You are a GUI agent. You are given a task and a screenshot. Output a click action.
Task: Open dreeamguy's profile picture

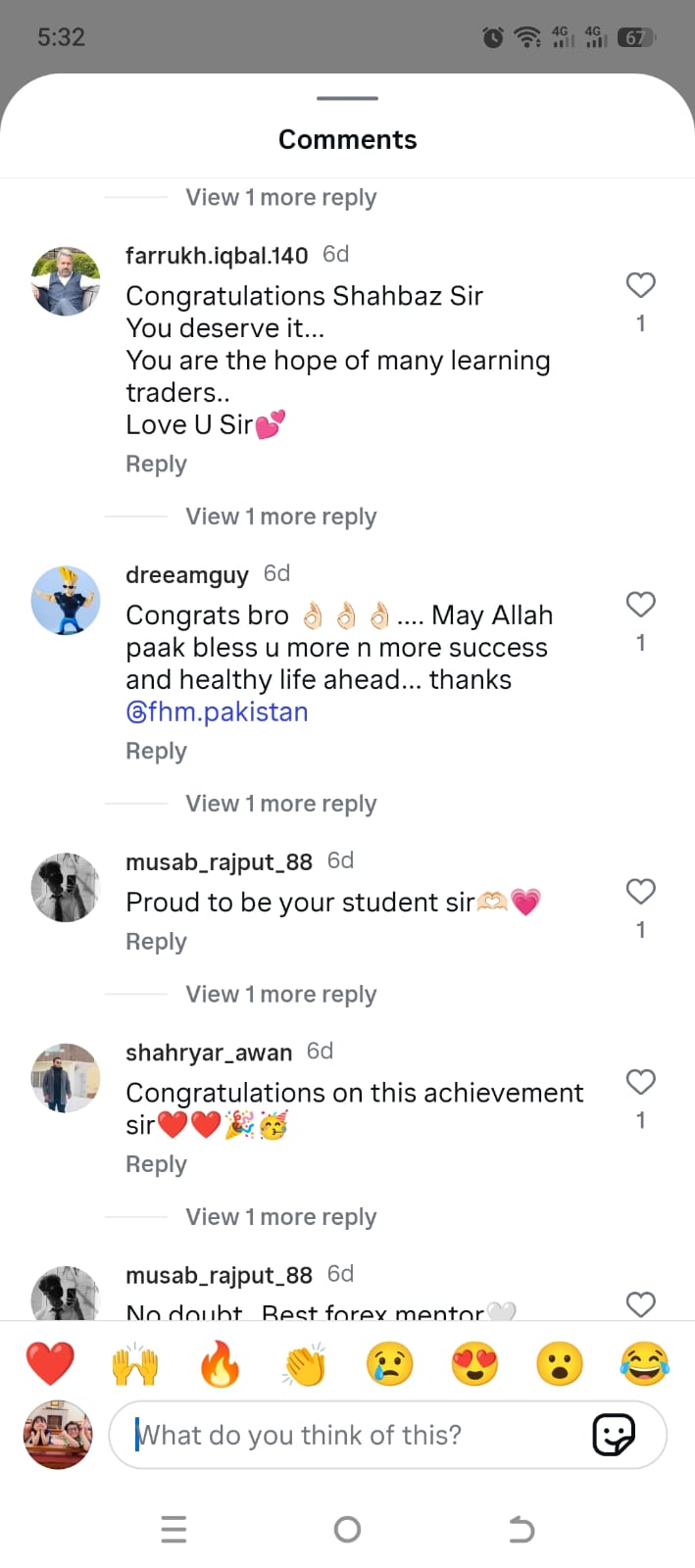point(66,601)
